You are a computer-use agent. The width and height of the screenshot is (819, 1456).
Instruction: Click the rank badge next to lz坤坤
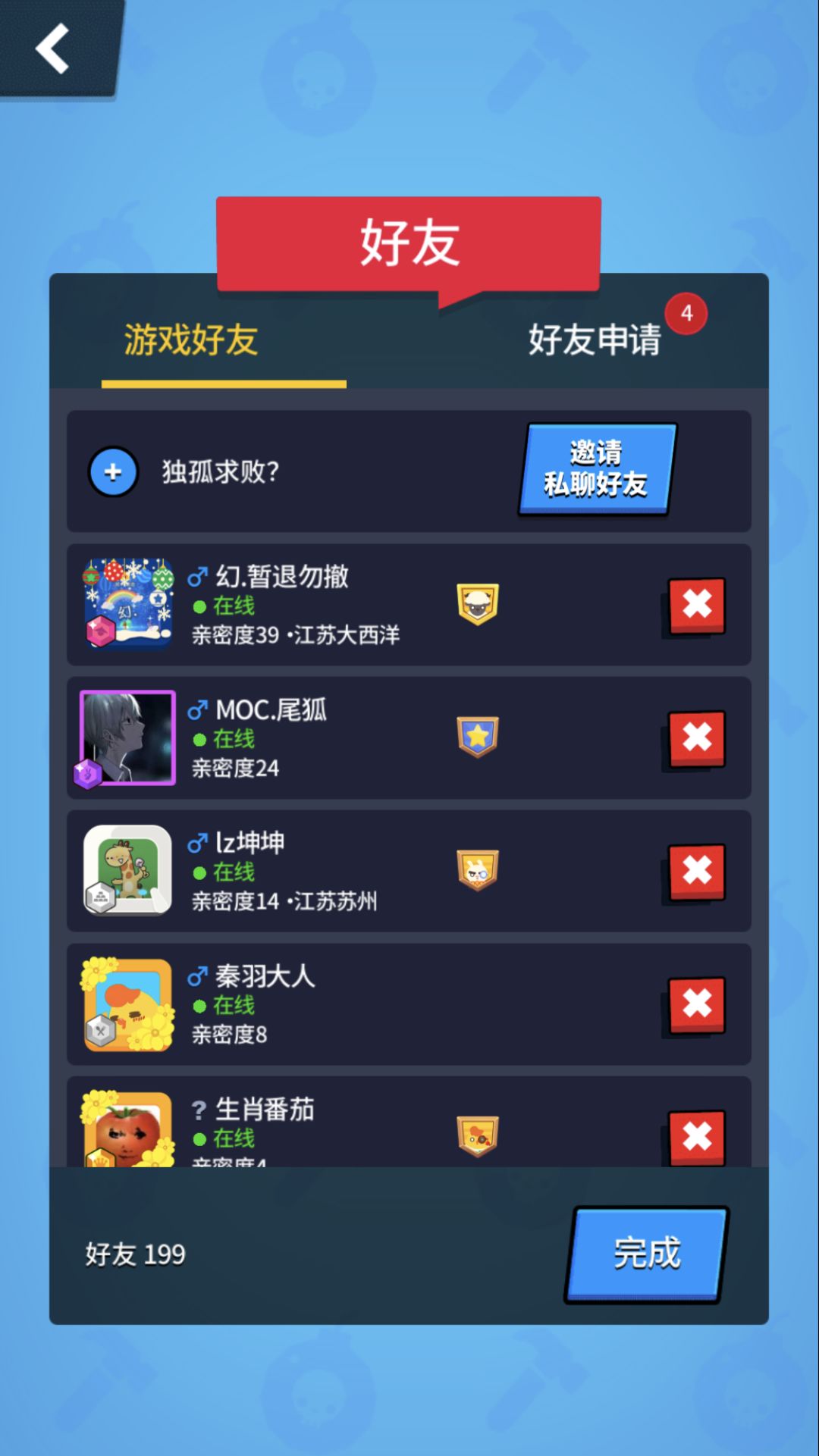coord(477,871)
